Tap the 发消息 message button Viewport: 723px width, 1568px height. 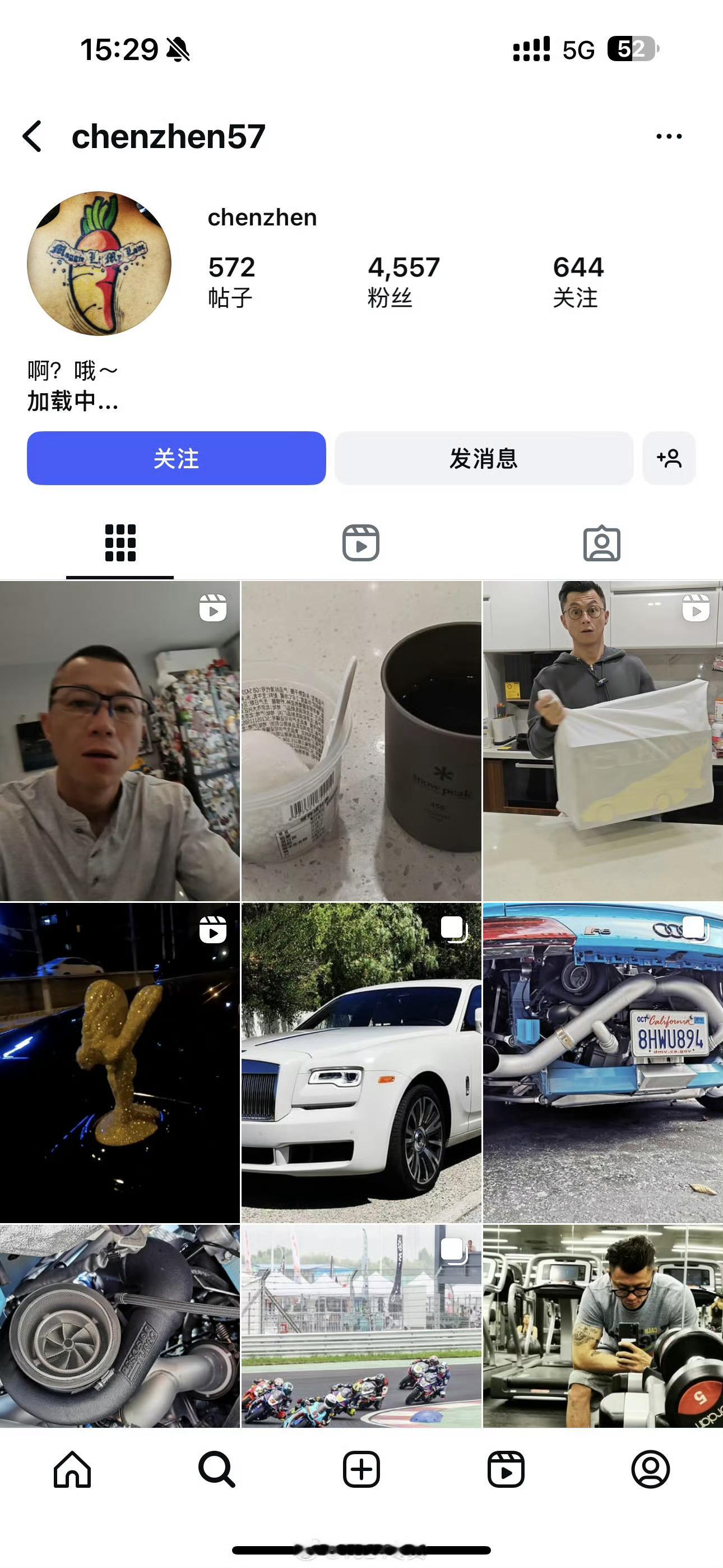click(484, 459)
